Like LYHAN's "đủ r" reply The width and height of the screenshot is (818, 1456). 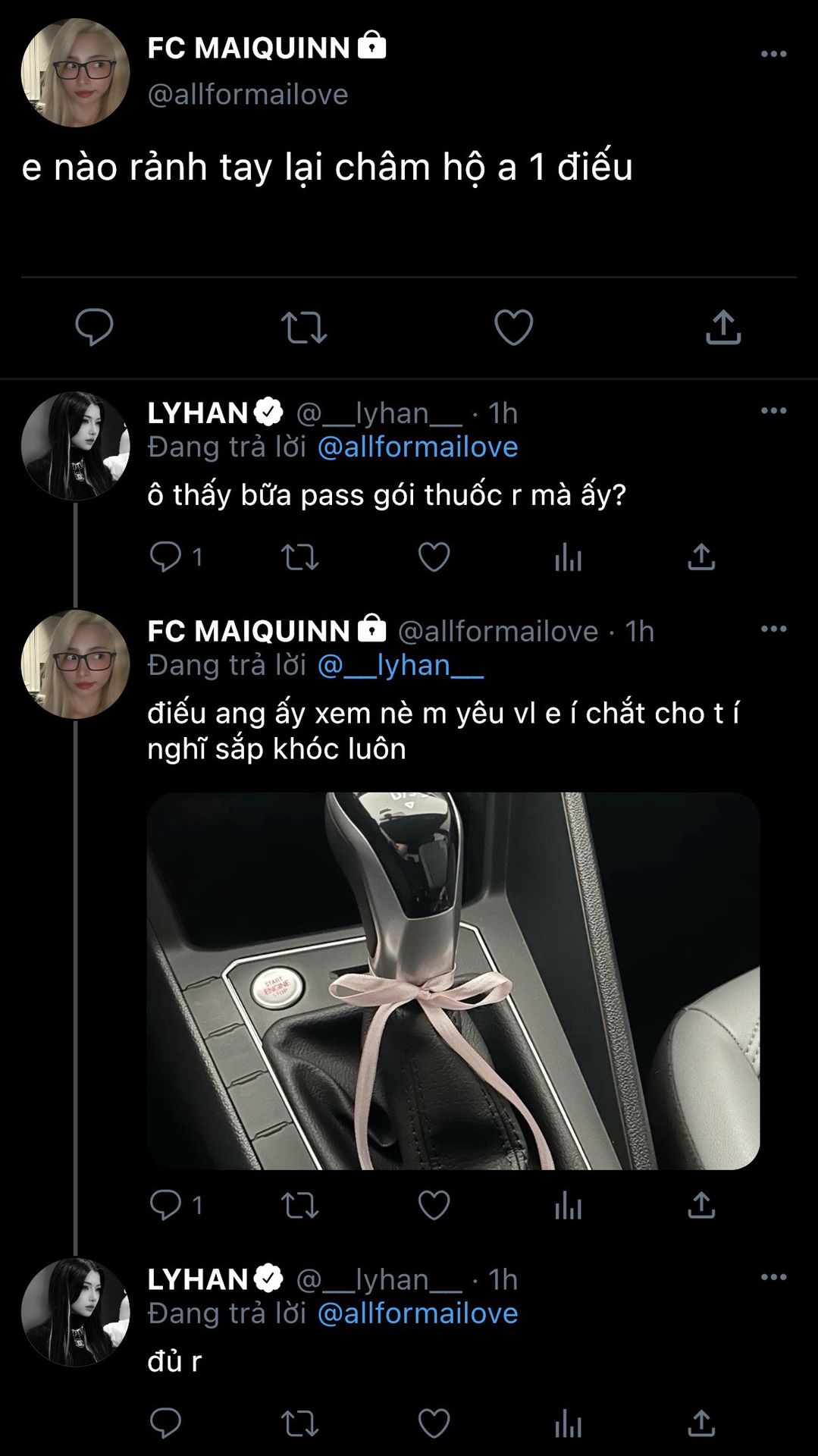pyautogui.click(x=434, y=1423)
